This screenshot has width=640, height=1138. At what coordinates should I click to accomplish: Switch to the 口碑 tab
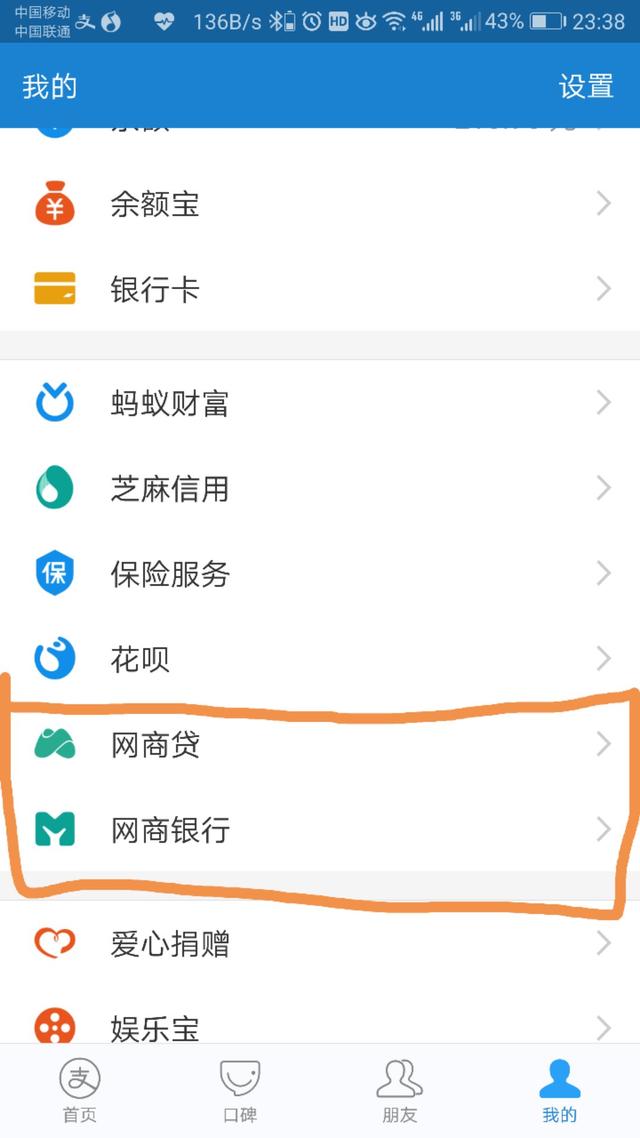pyautogui.click(x=239, y=1091)
